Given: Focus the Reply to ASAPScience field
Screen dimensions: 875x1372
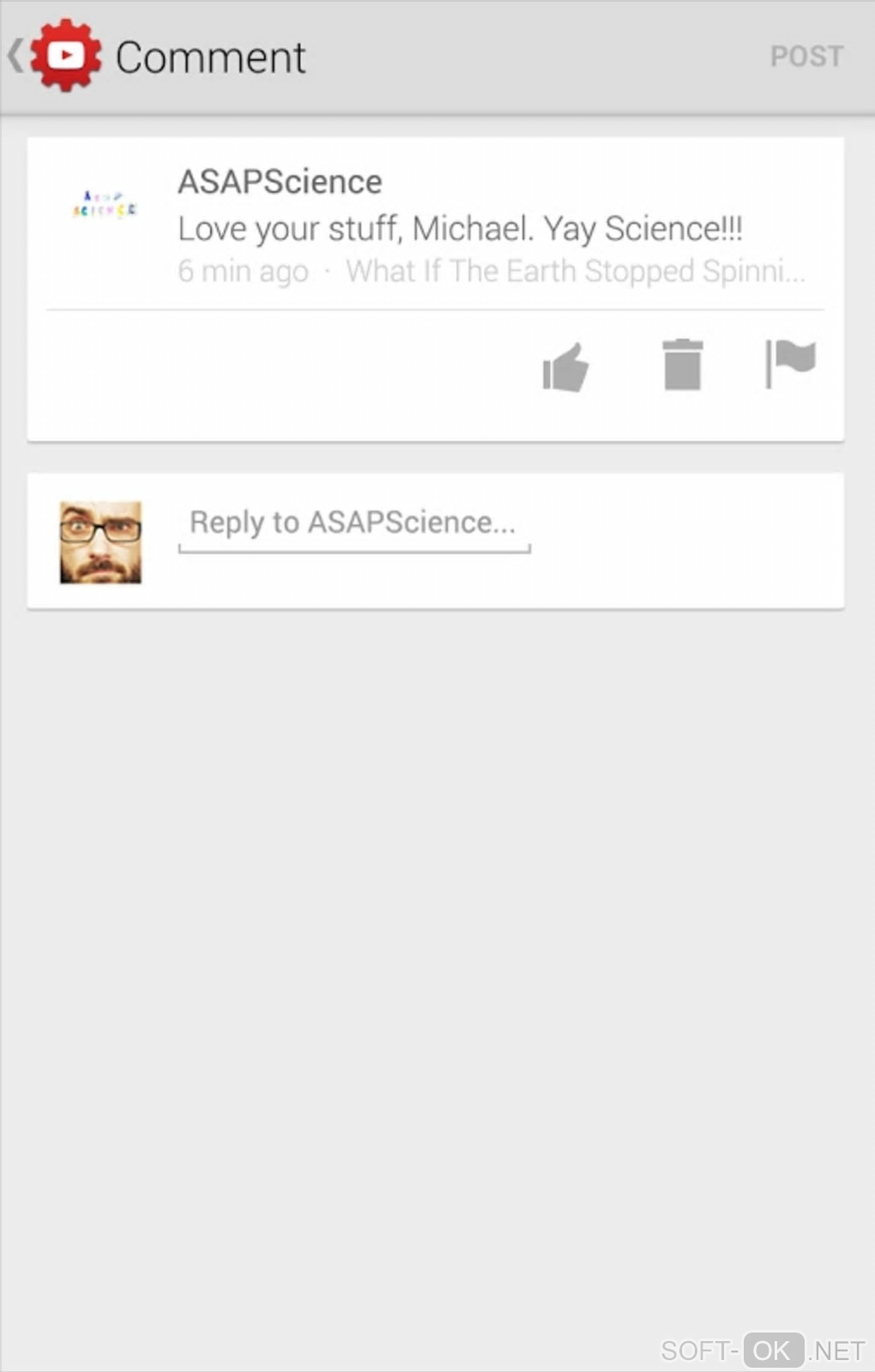Looking at the screenshot, I should tap(353, 523).
